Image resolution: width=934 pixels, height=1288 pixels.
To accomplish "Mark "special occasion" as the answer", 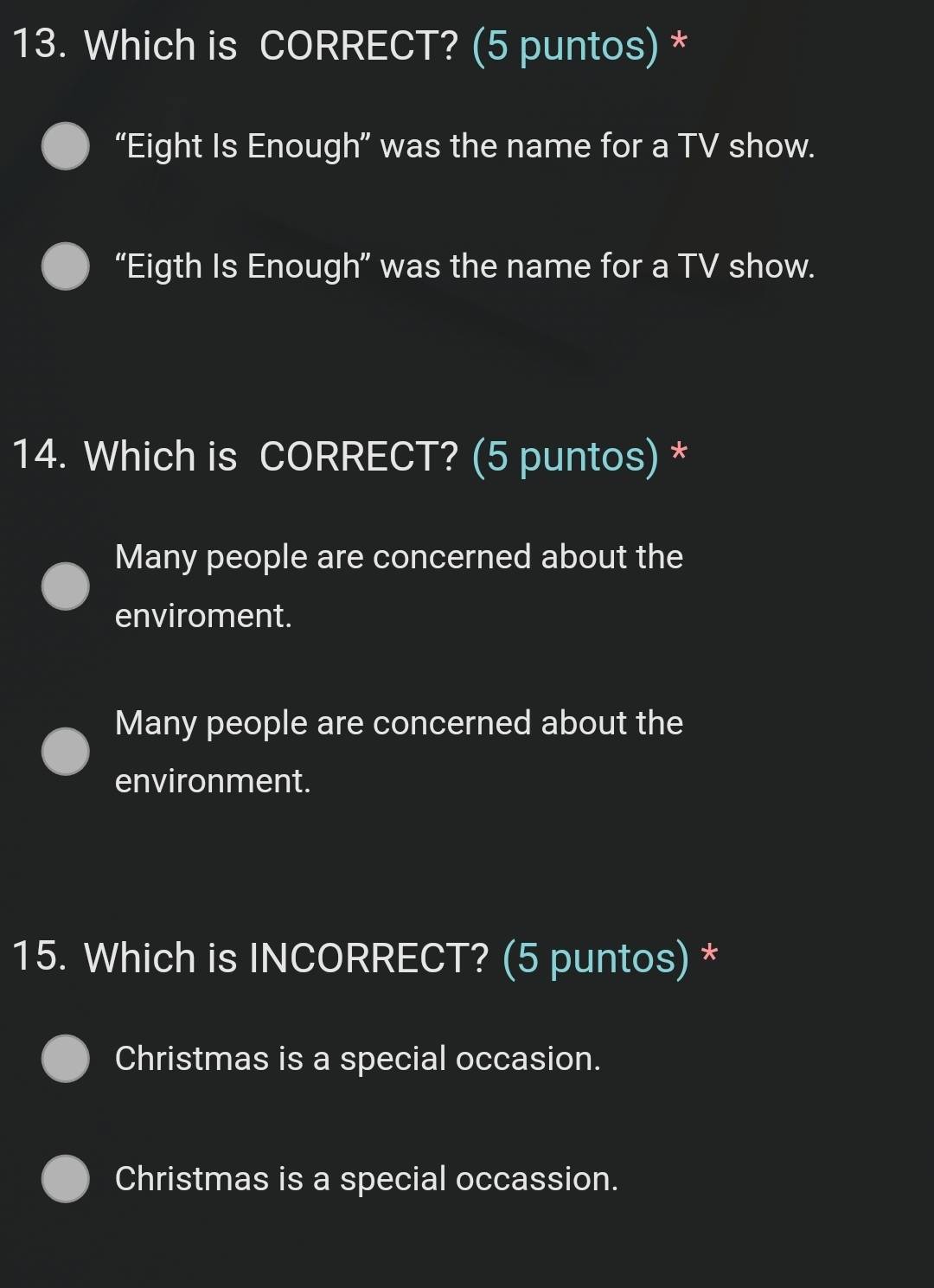I will 66,1059.
